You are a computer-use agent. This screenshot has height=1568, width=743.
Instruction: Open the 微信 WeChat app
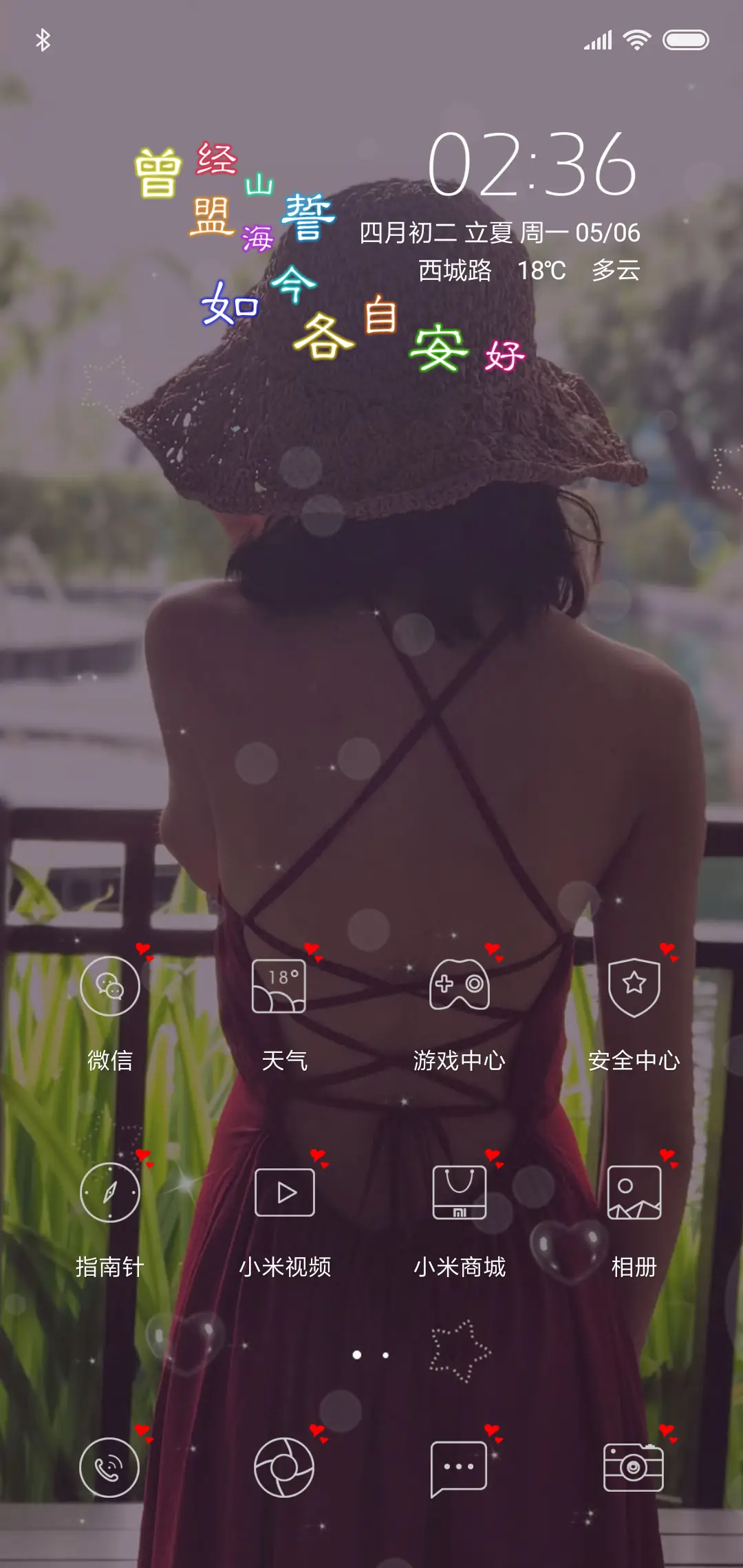pyautogui.click(x=111, y=986)
